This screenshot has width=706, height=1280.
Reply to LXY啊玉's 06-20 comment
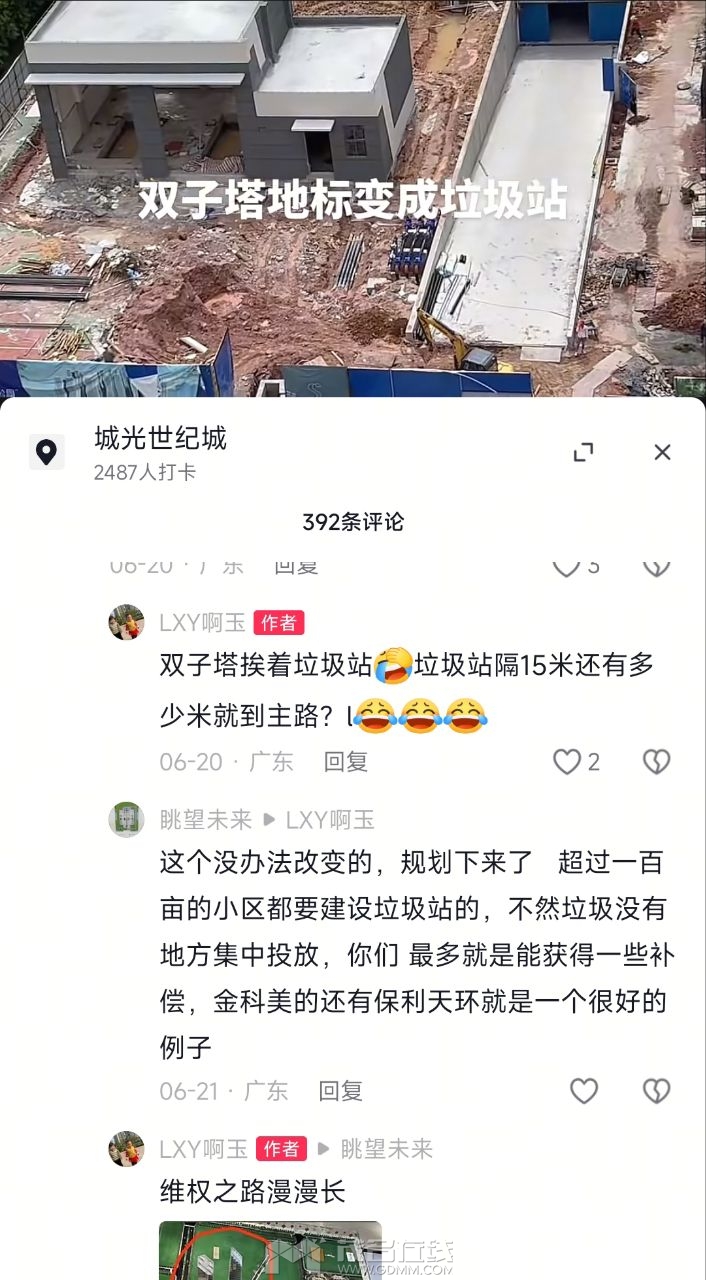[x=346, y=762]
